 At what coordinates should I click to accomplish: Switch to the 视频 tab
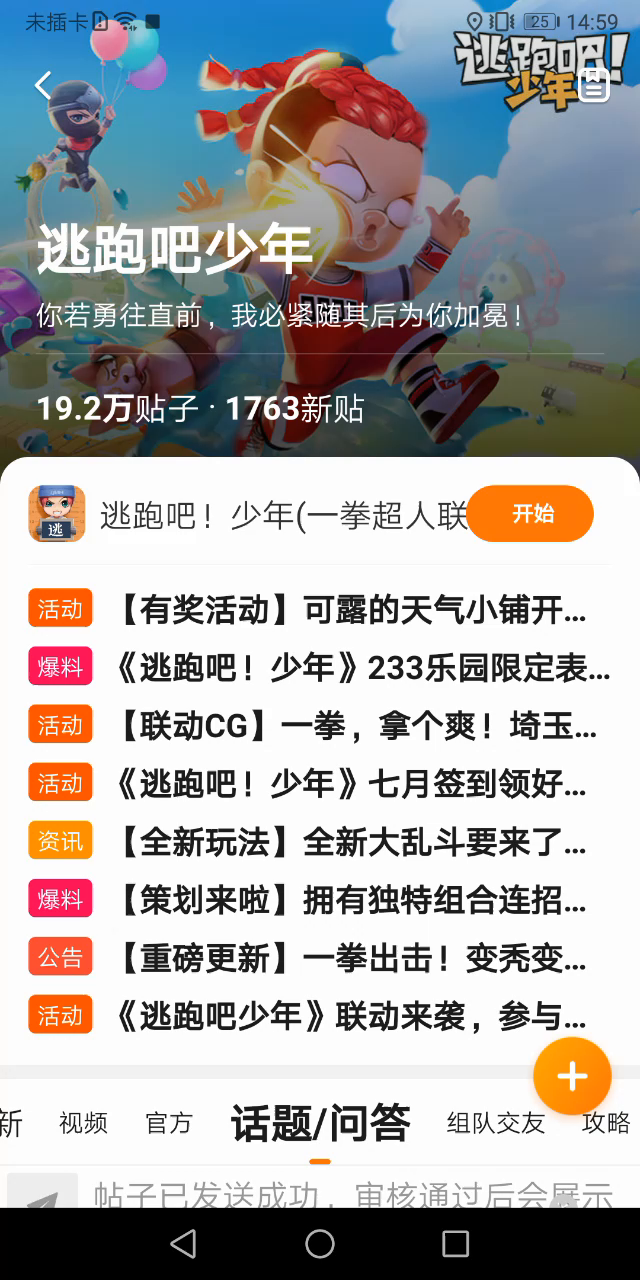pos(83,1123)
